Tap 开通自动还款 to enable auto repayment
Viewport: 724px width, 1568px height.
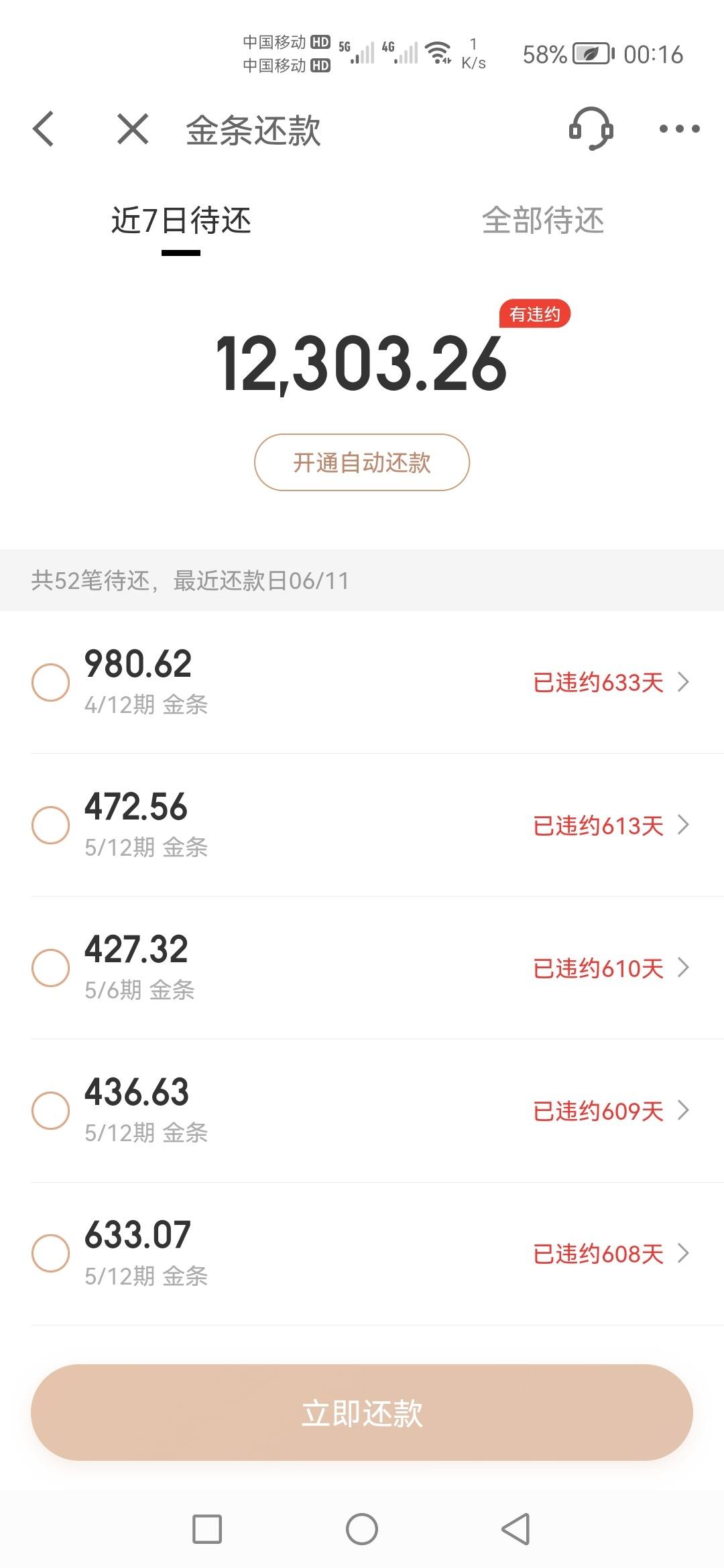pos(362,462)
